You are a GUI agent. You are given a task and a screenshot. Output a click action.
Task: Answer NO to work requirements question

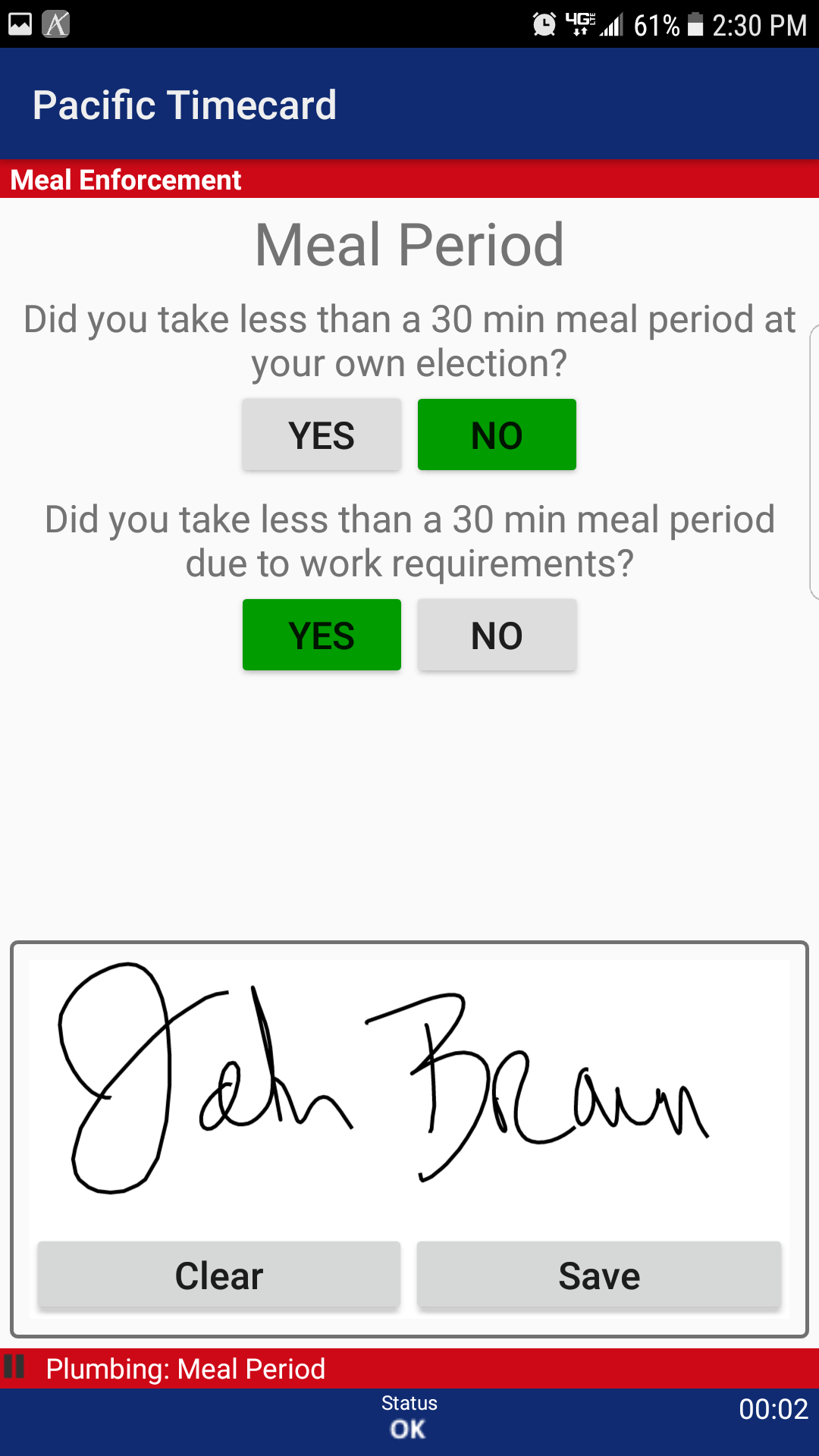coord(497,635)
